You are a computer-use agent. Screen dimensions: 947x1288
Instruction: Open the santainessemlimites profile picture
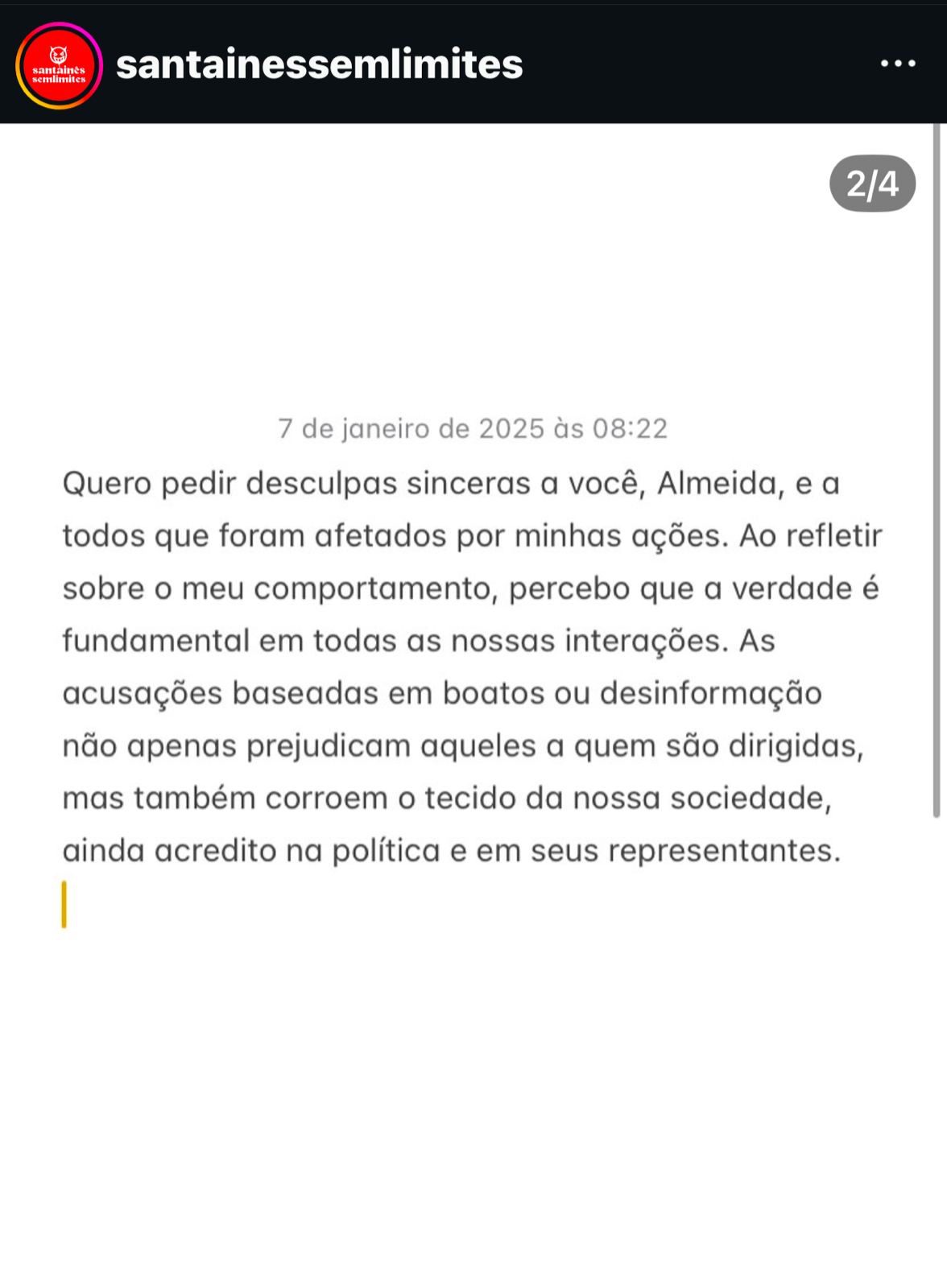(59, 66)
